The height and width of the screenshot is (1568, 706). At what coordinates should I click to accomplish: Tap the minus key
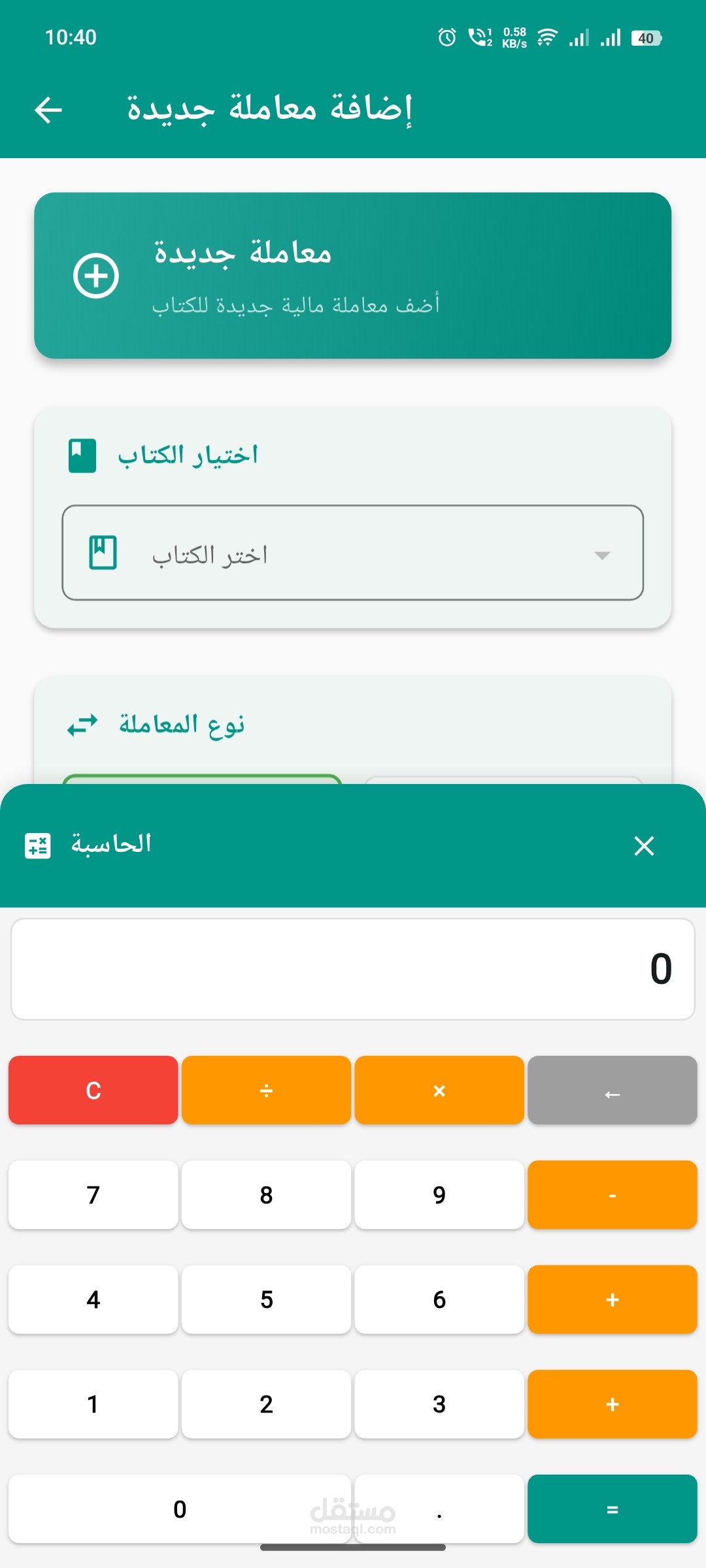click(x=612, y=1195)
